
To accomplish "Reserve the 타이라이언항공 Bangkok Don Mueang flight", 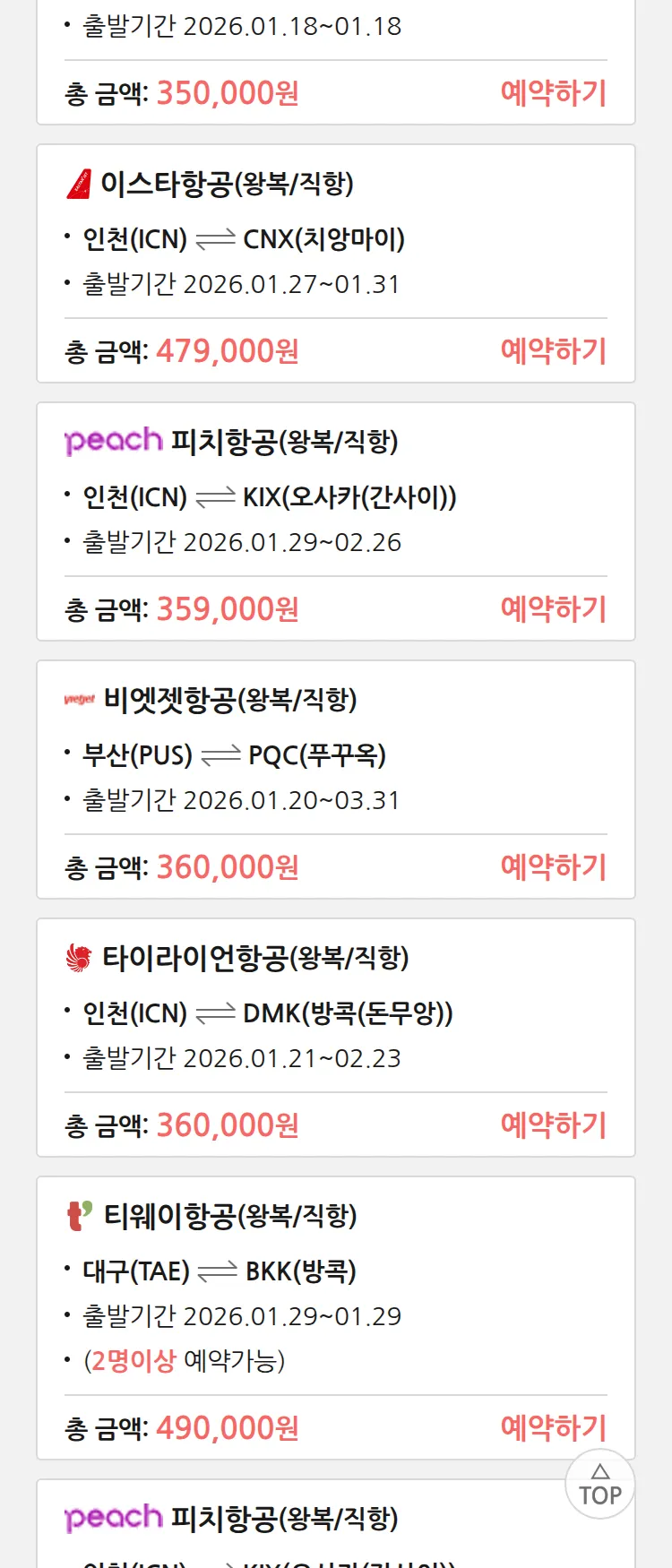I will click(x=553, y=1125).
